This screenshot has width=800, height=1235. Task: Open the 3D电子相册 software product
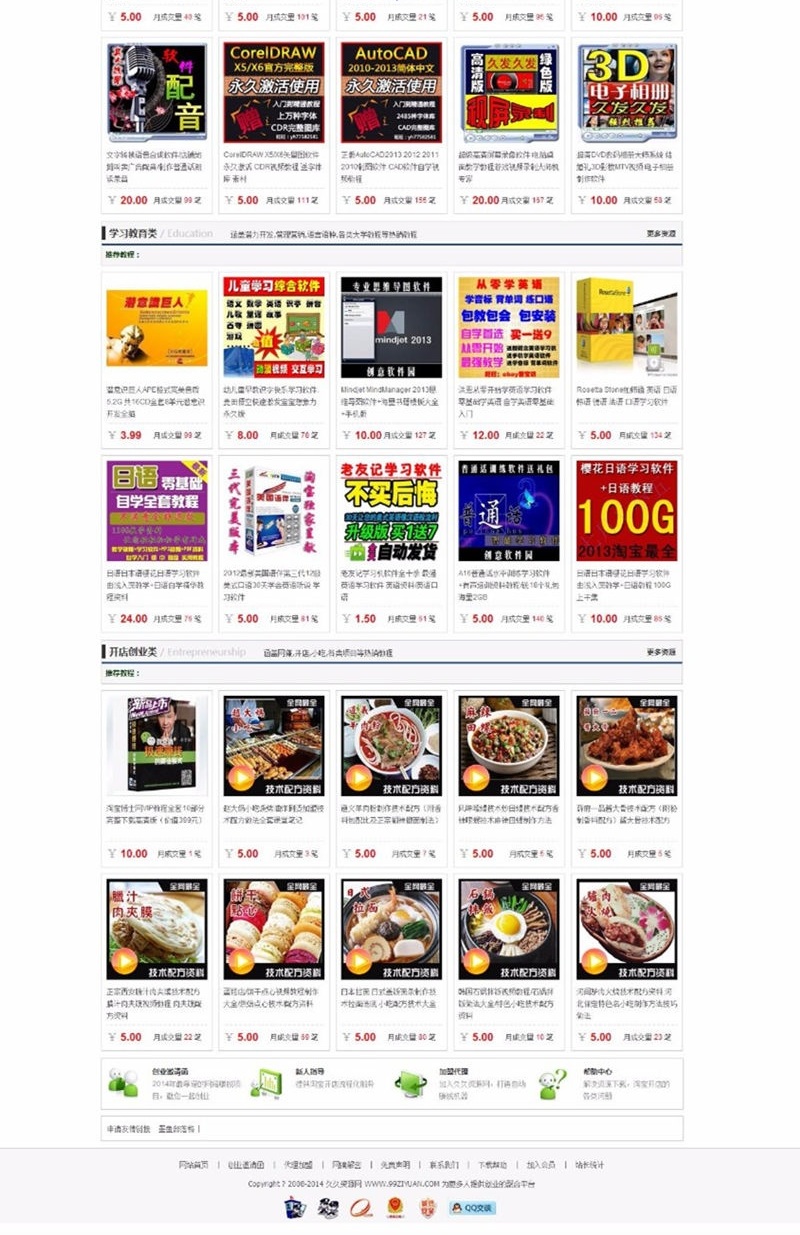[x=626, y=93]
